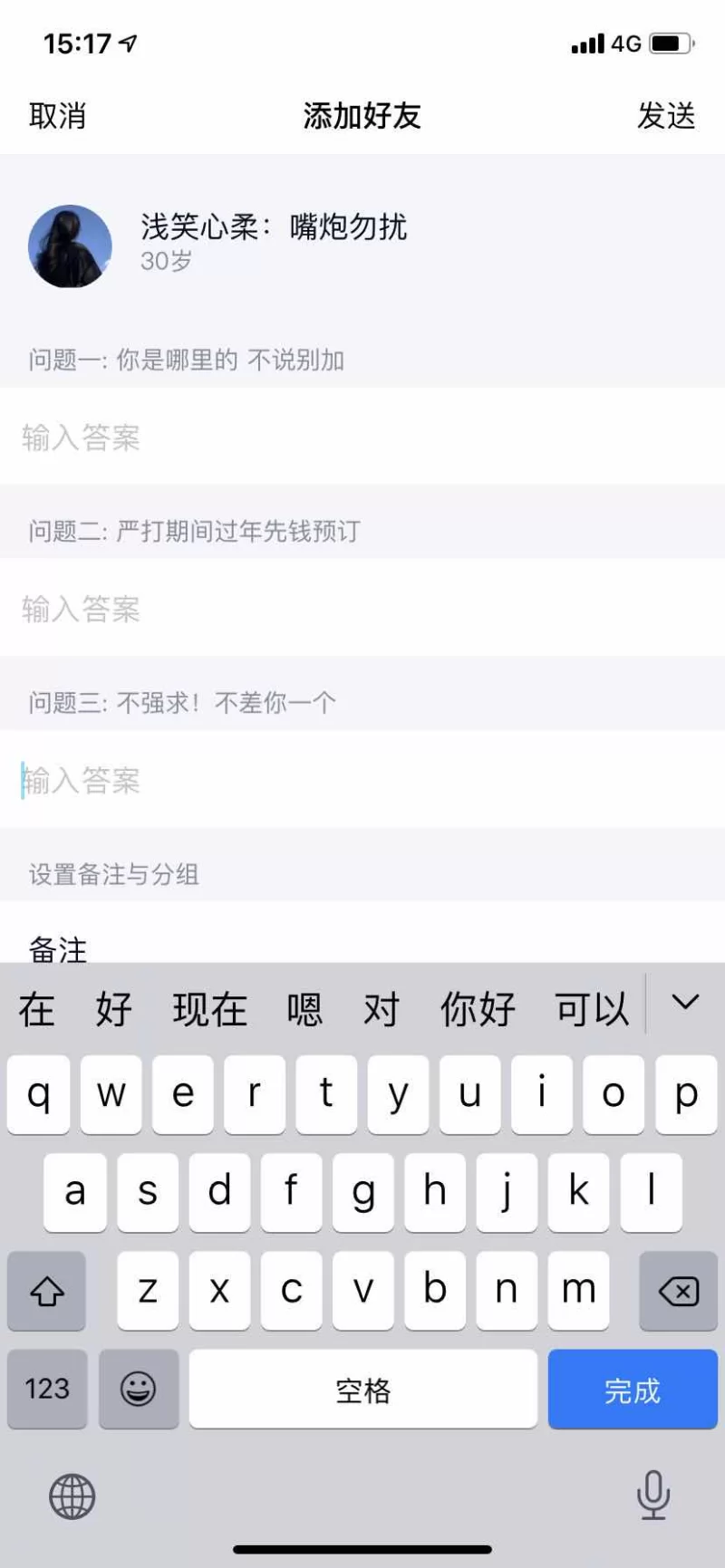Screen dimensions: 725x1568
Task: Focus the answer field for 问题三
Action: coord(362,780)
